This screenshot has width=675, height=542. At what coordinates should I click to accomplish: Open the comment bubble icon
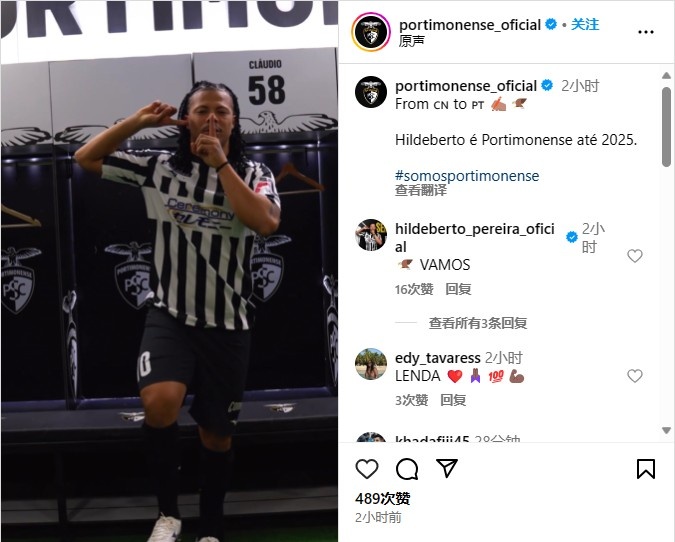(407, 468)
